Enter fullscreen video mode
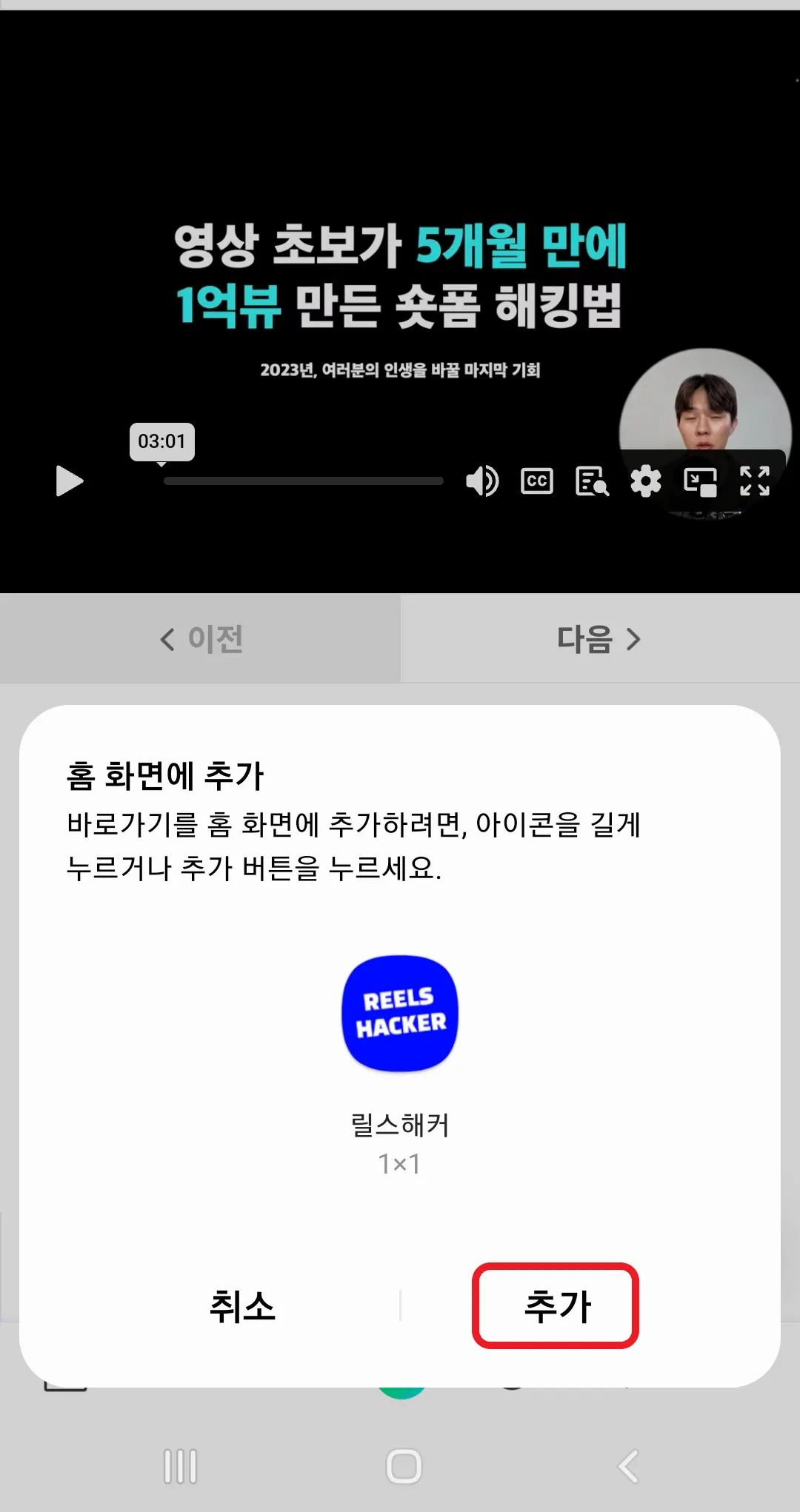The width and height of the screenshot is (800, 1512). tap(755, 481)
